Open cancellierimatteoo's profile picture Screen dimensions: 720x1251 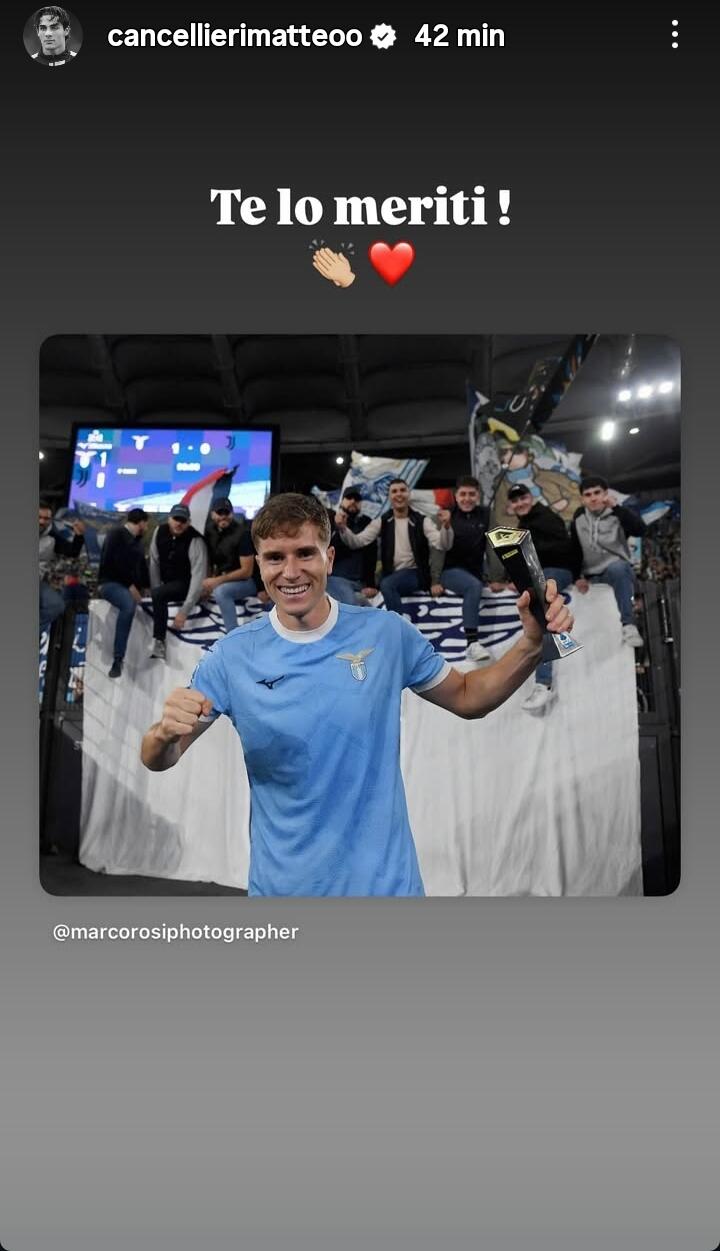click(x=52, y=36)
